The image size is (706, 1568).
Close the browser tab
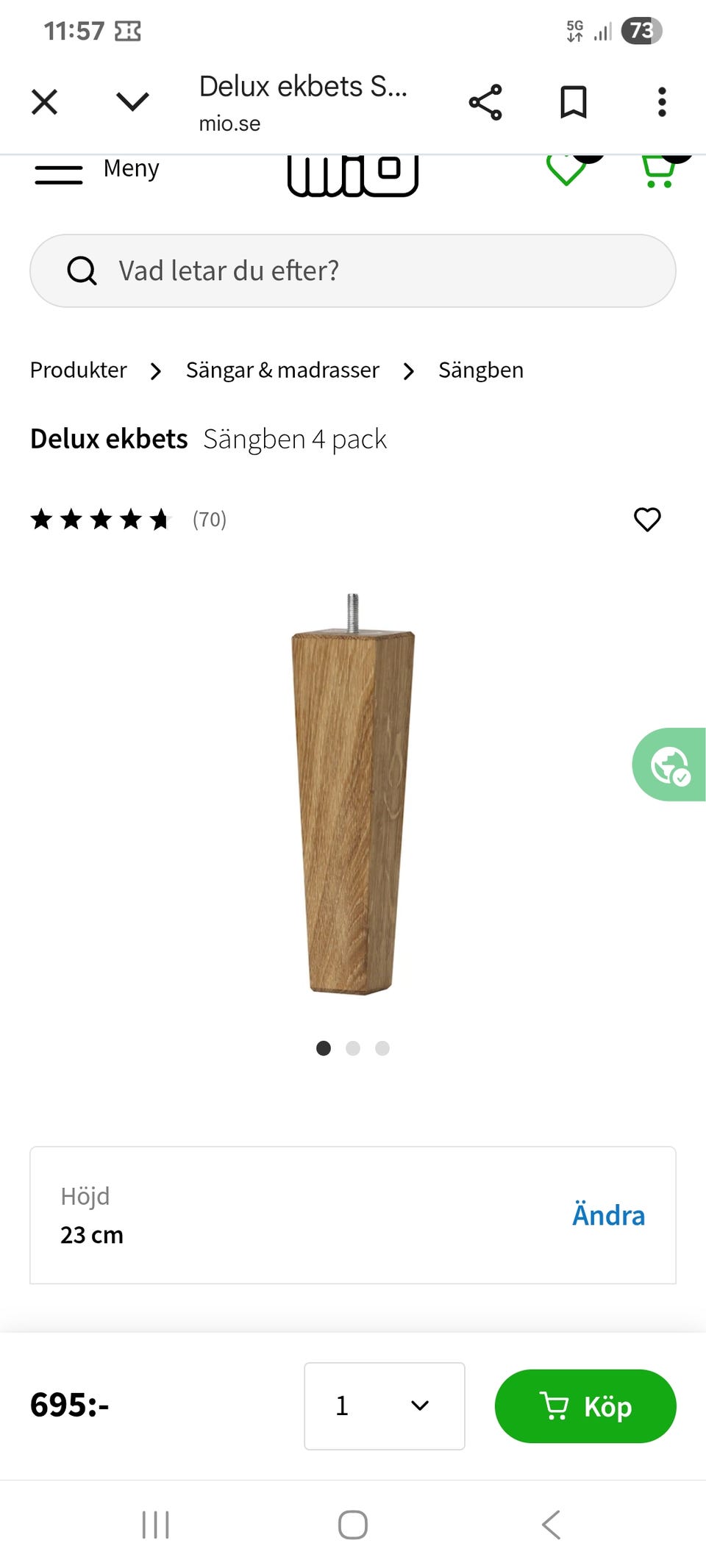pyautogui.click(x=45, y=102)
